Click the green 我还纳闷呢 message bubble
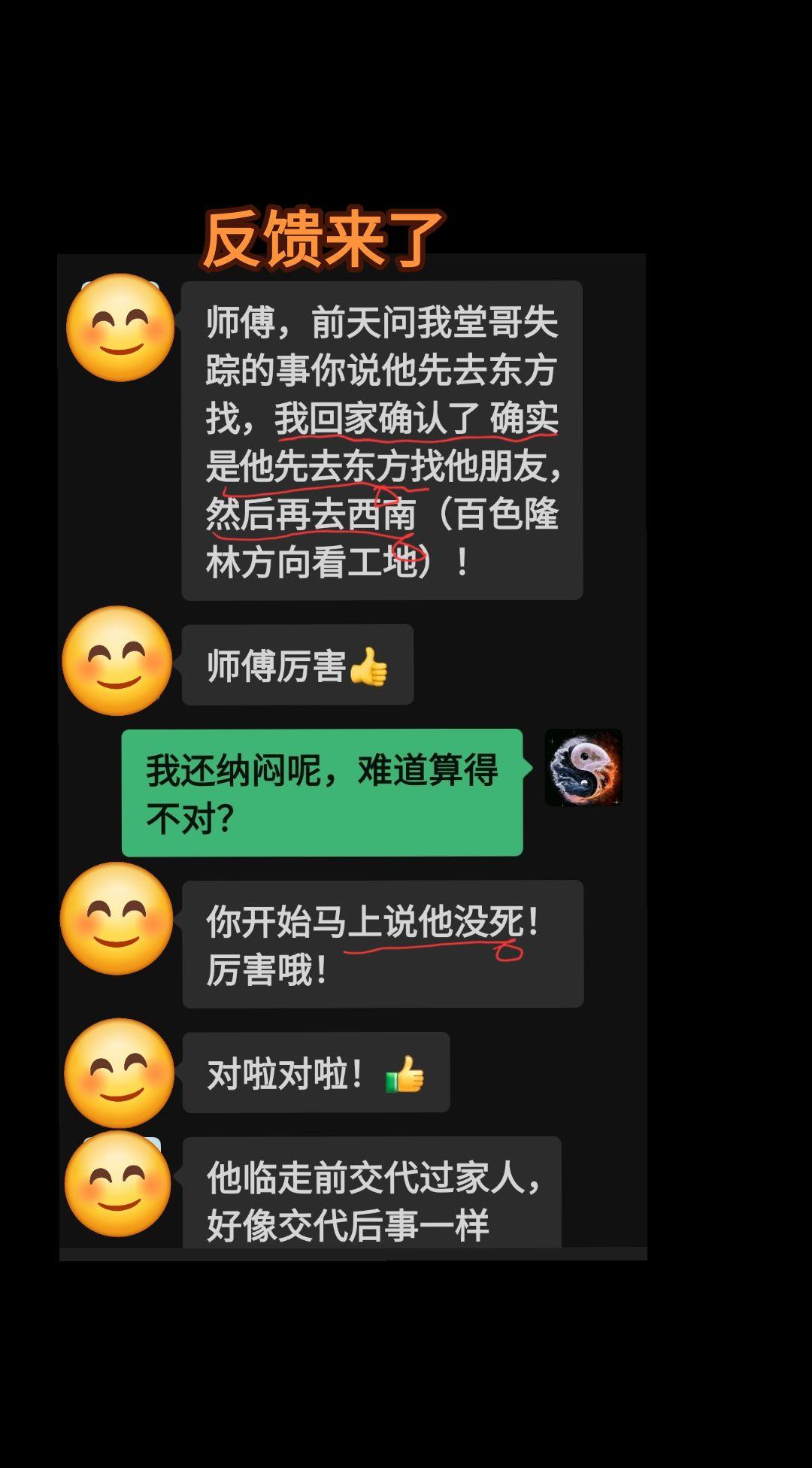Screen dimensions: 812x1468 coord(323,790)
